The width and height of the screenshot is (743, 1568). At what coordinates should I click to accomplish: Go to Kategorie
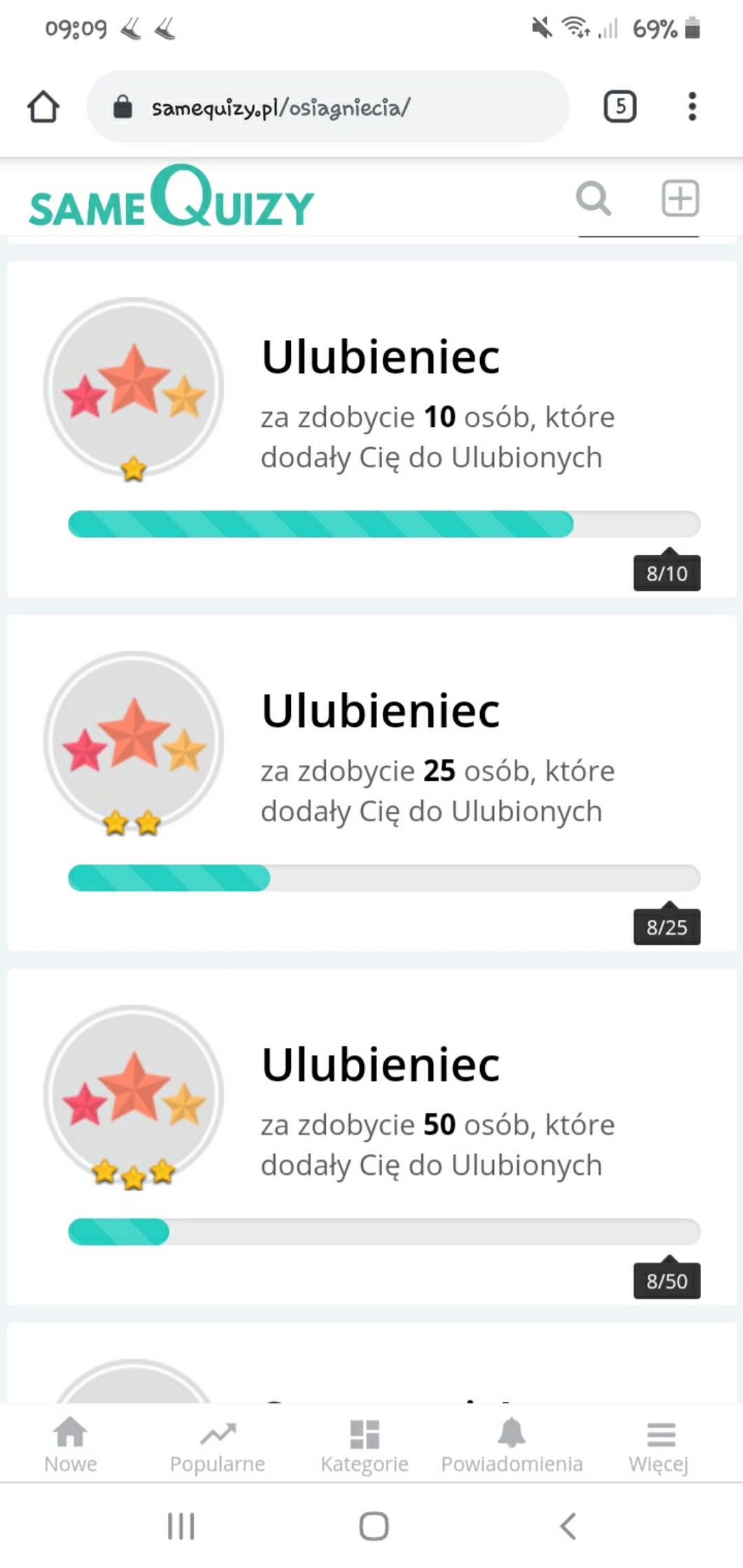(x=364, y=1444)
